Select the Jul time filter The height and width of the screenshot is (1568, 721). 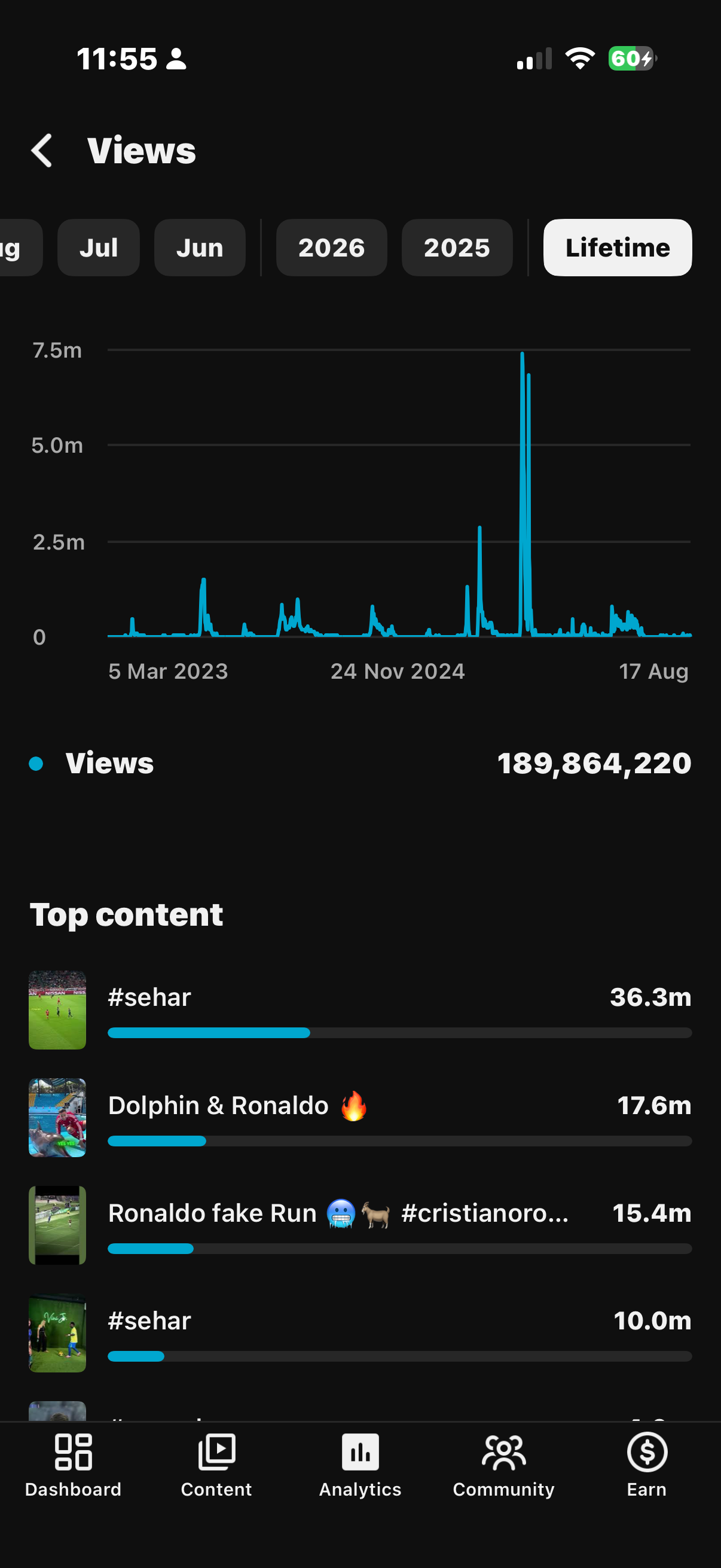(99, 248)
